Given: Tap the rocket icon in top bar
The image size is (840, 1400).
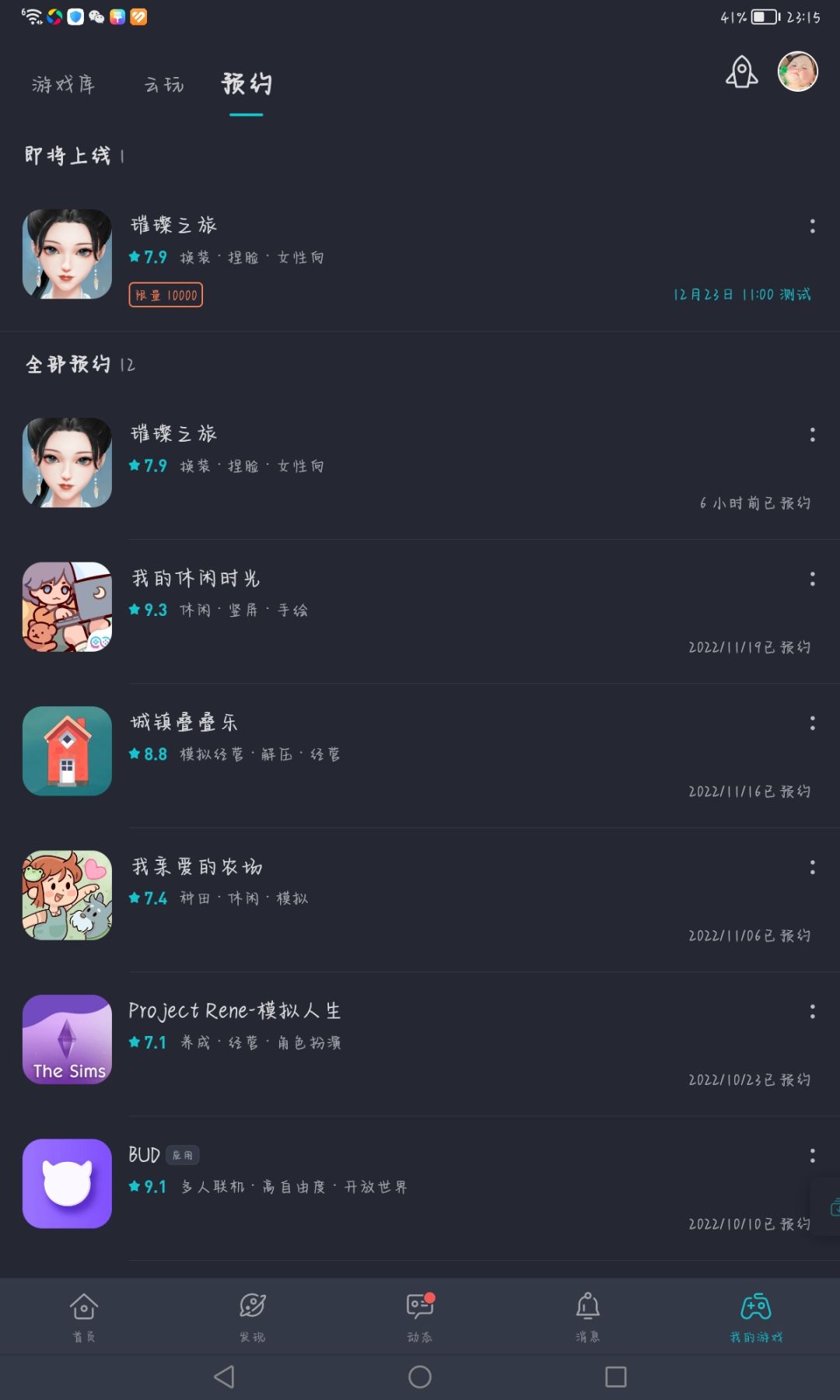Looking at the screenshot, I should tap(742, 72).
